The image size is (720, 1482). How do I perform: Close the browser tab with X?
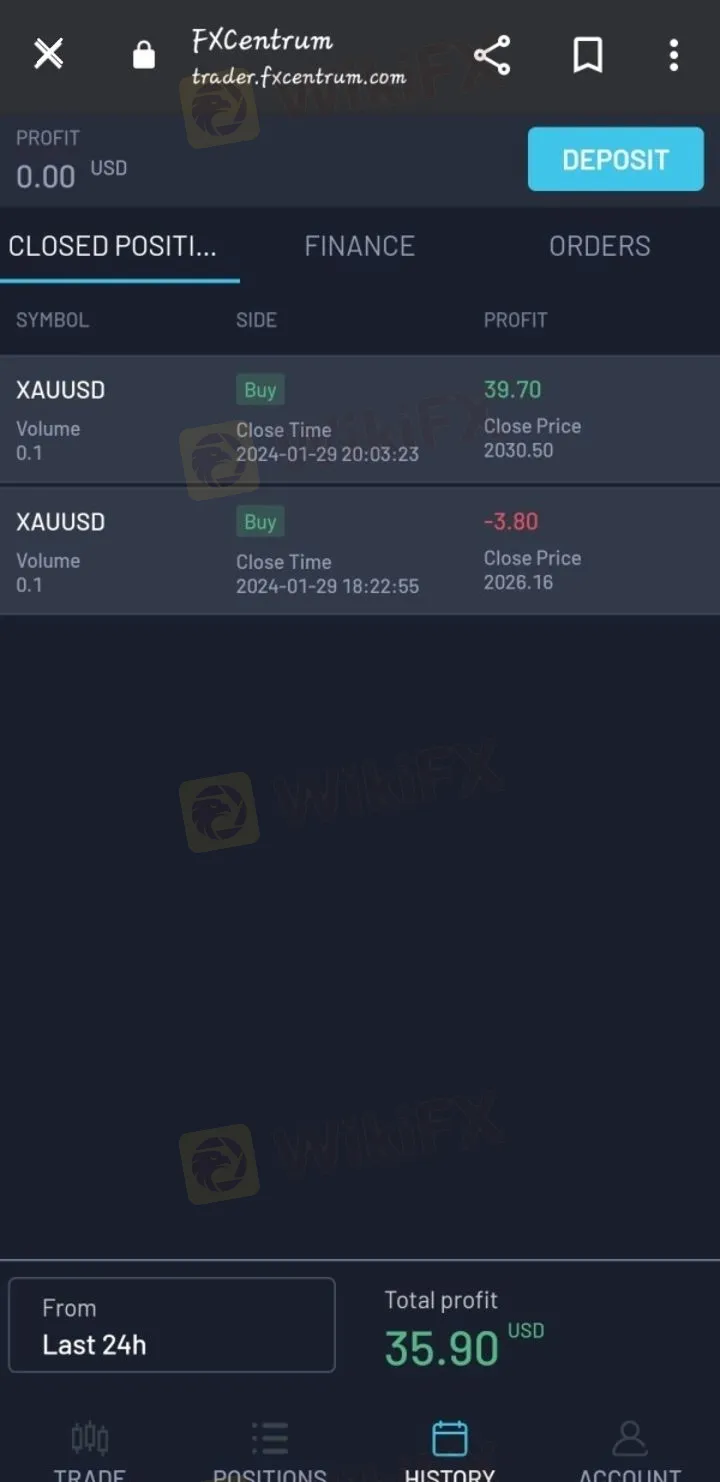(x=49, y=54)
